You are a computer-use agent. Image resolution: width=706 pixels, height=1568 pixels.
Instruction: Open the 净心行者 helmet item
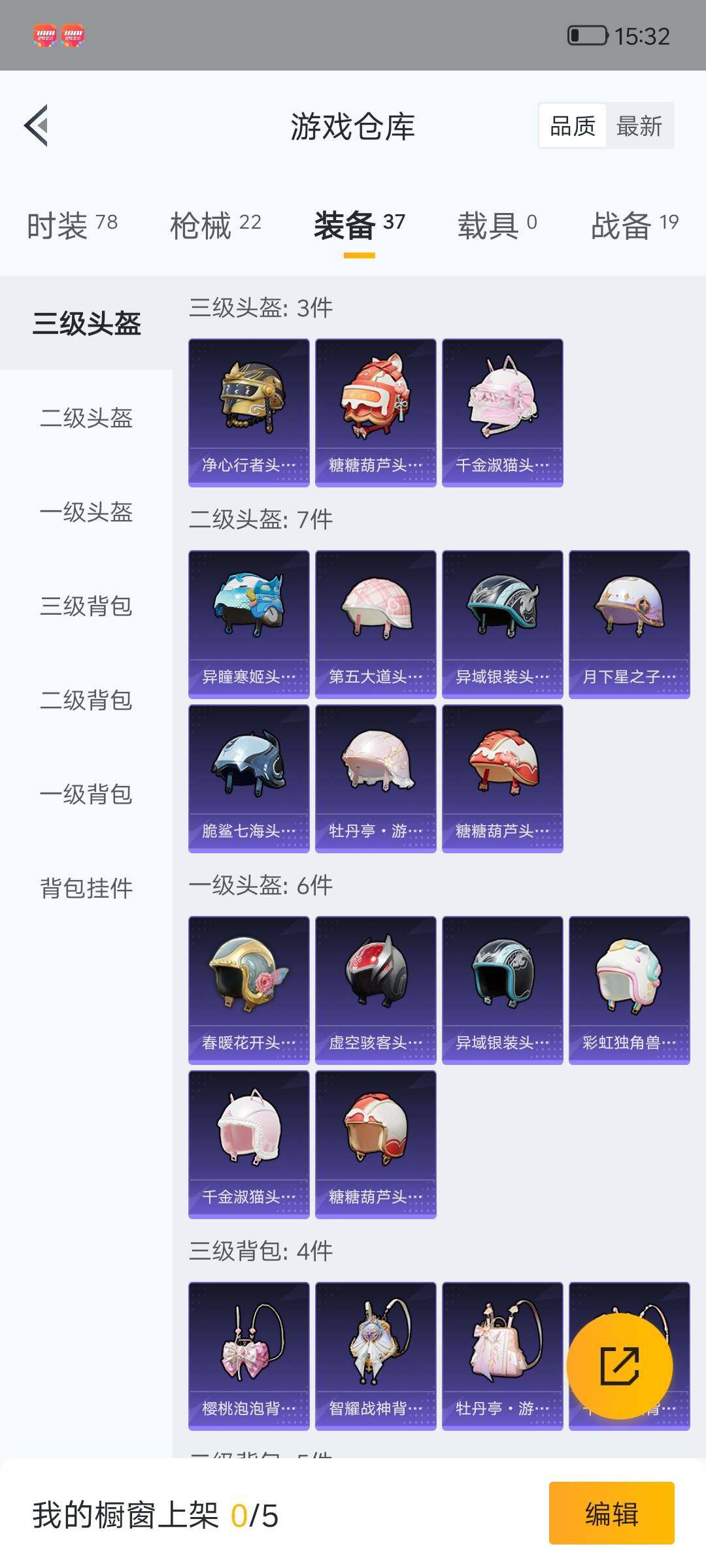pyautogui.click(x=249, y=412)
